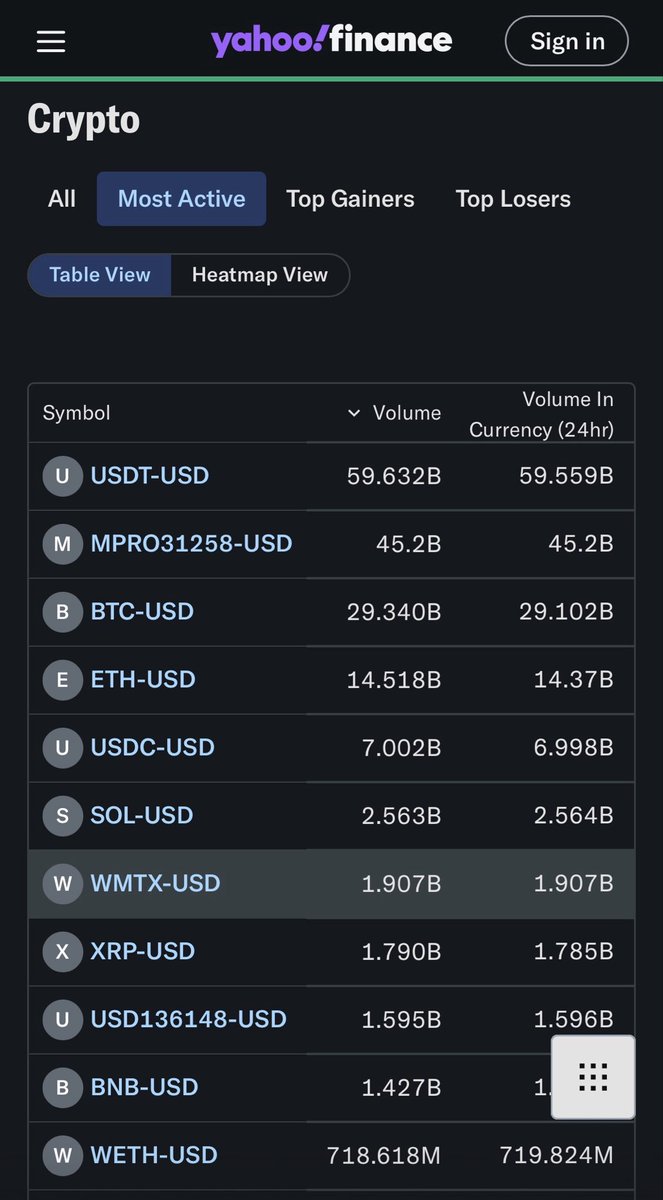View the BTC-USD quote page
The height and width of the screenshot is (1200, 663).
(x=141, y=611)
